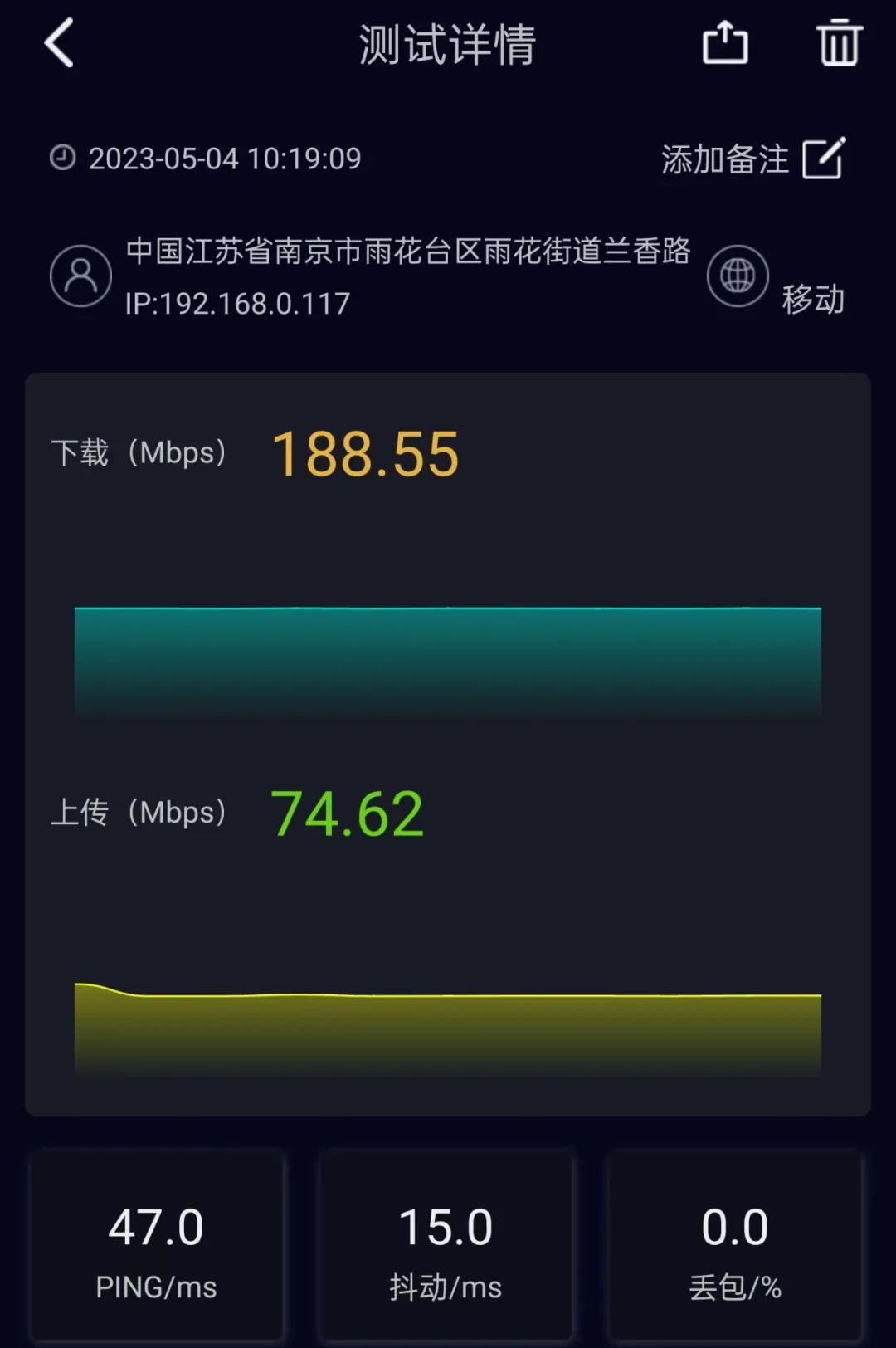Select the 移动 carrier label
Screen dimensions: 896x1348
pyautogui.click(x=813, y=301)
